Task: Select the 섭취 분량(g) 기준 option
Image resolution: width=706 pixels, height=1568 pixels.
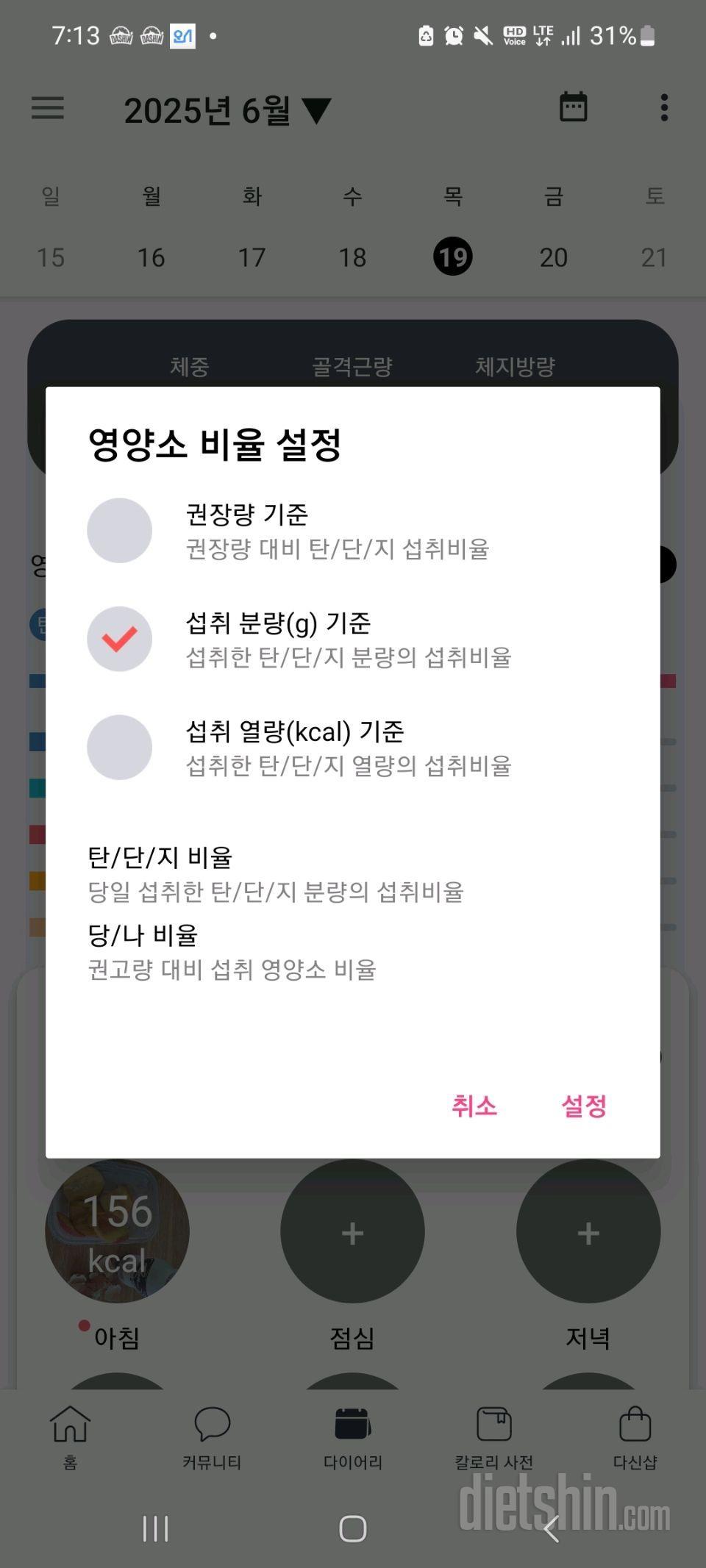Action: [120, 639]
